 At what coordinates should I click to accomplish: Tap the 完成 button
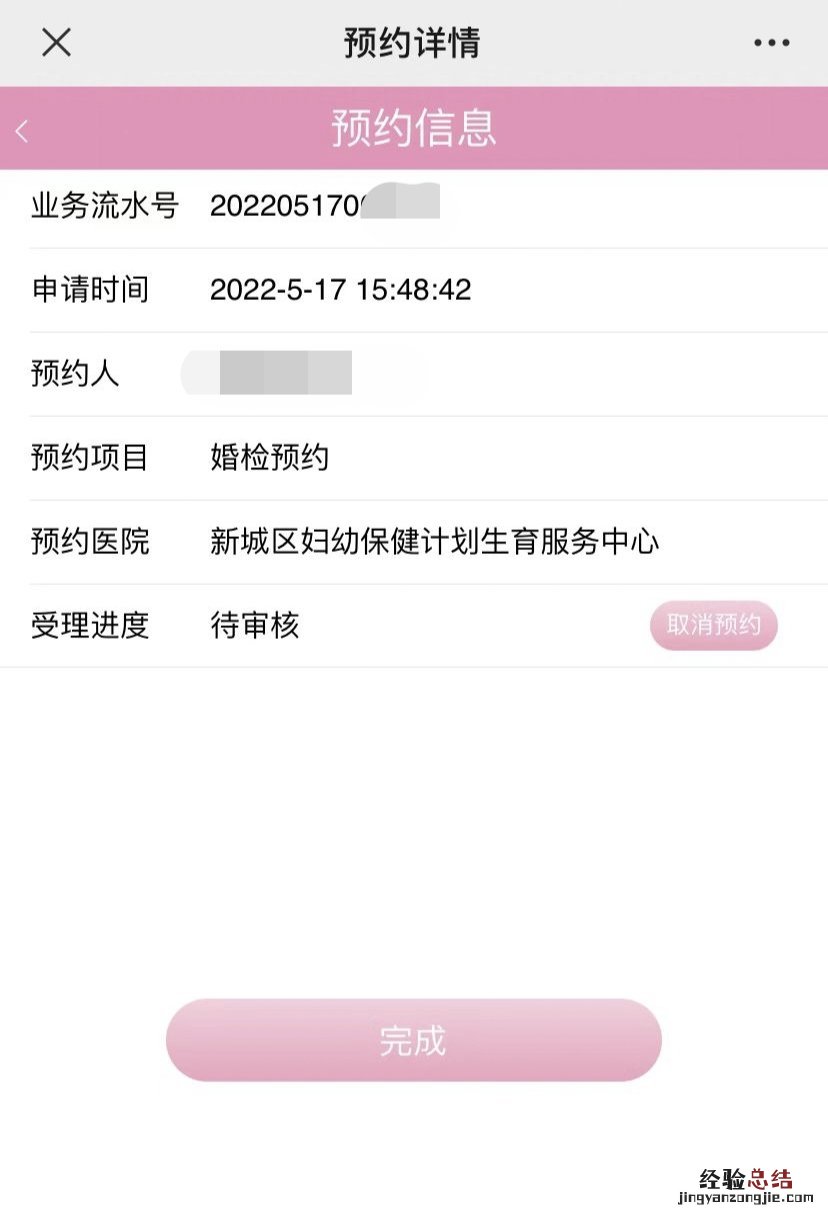[413, 1041]
